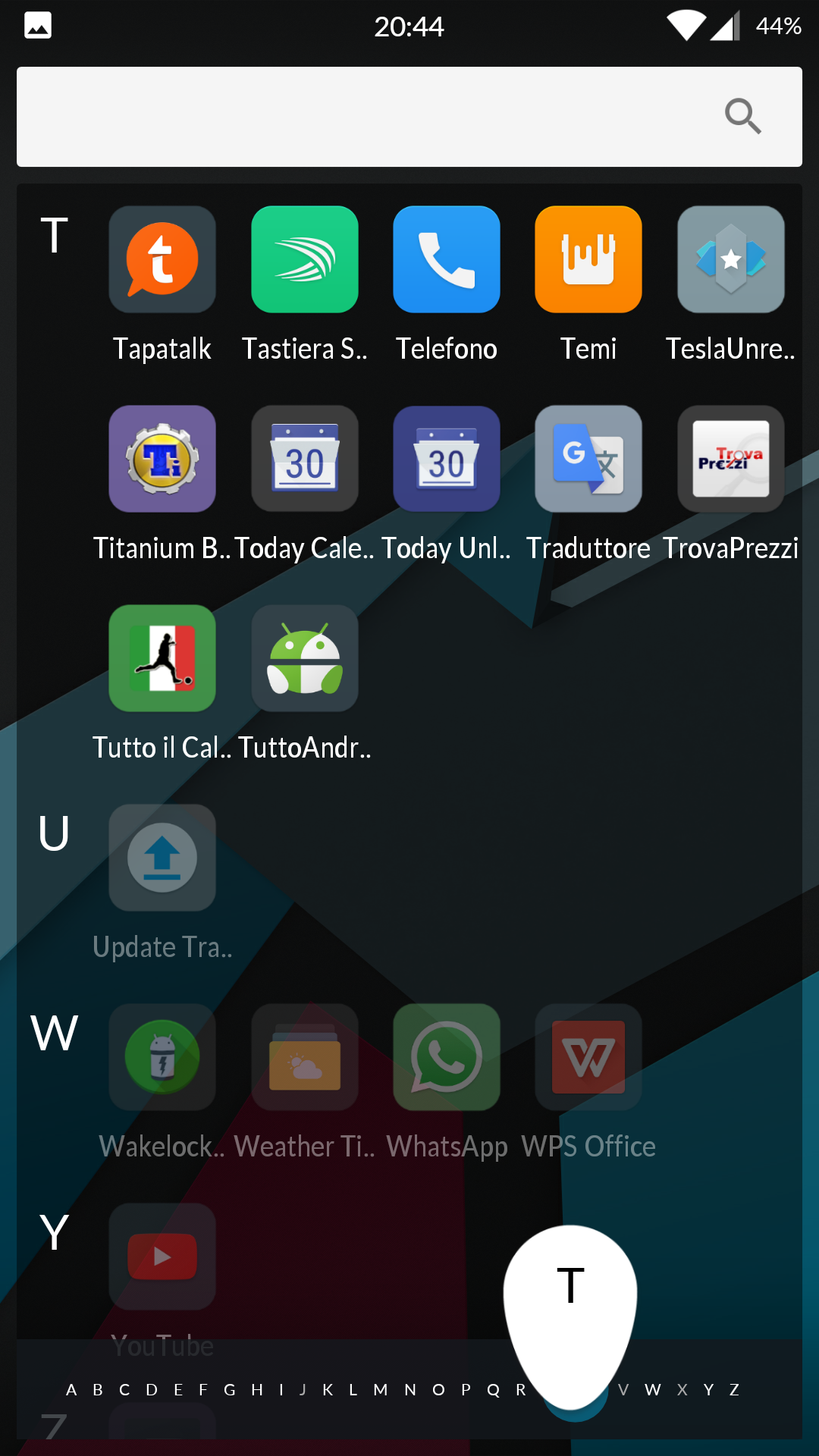Jump to letter A in index

point(71,1389)
